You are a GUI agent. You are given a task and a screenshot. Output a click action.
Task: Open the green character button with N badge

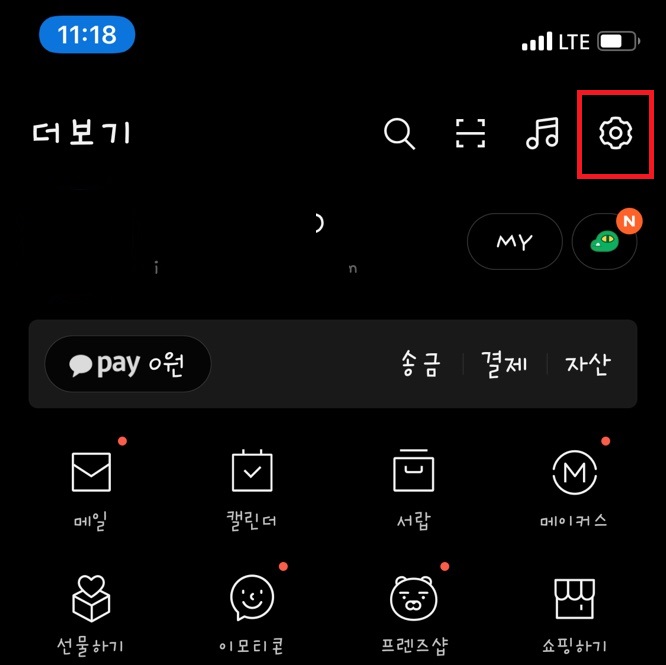pyautogui.click(x=604, y=241)
